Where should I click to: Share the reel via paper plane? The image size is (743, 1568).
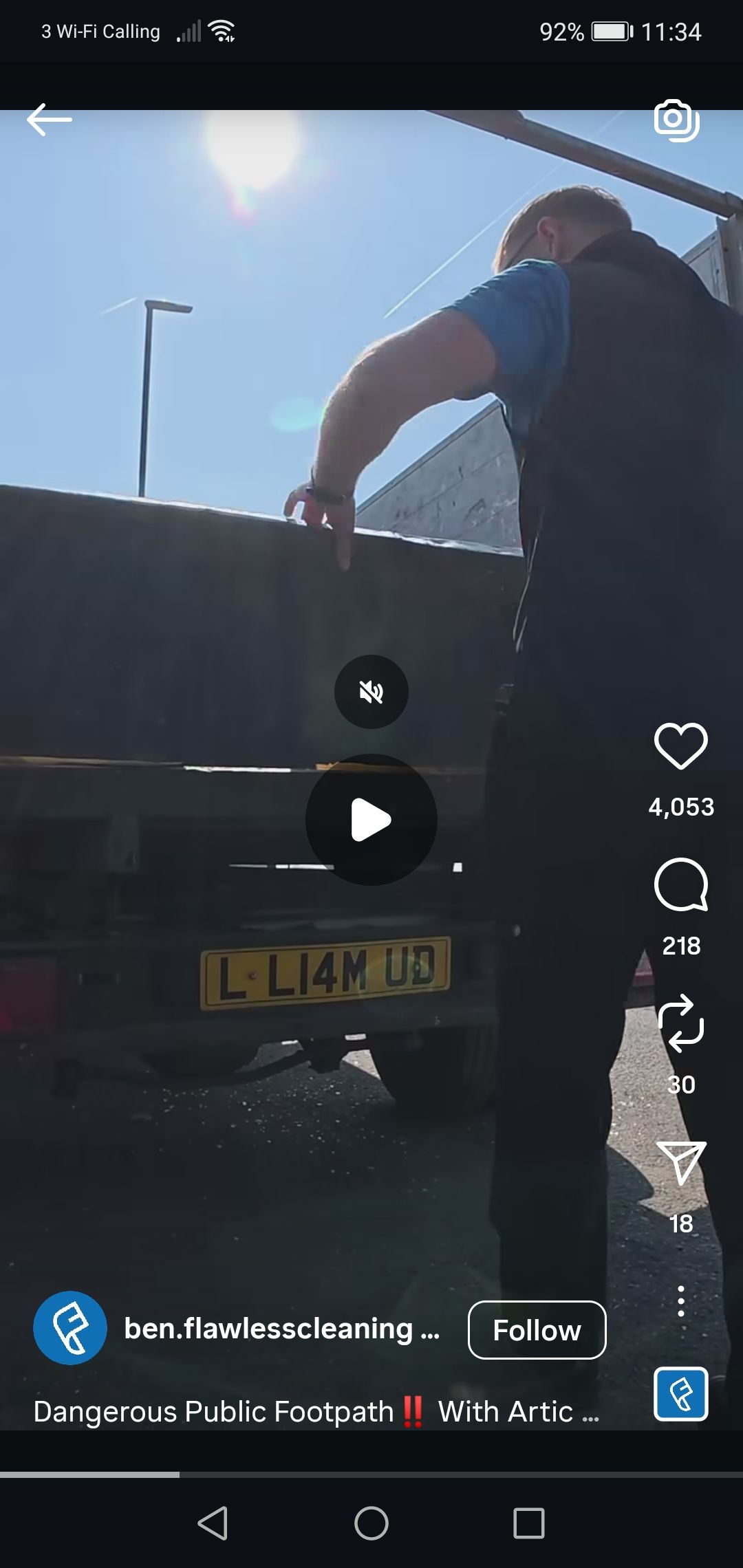click(680, 1162)
